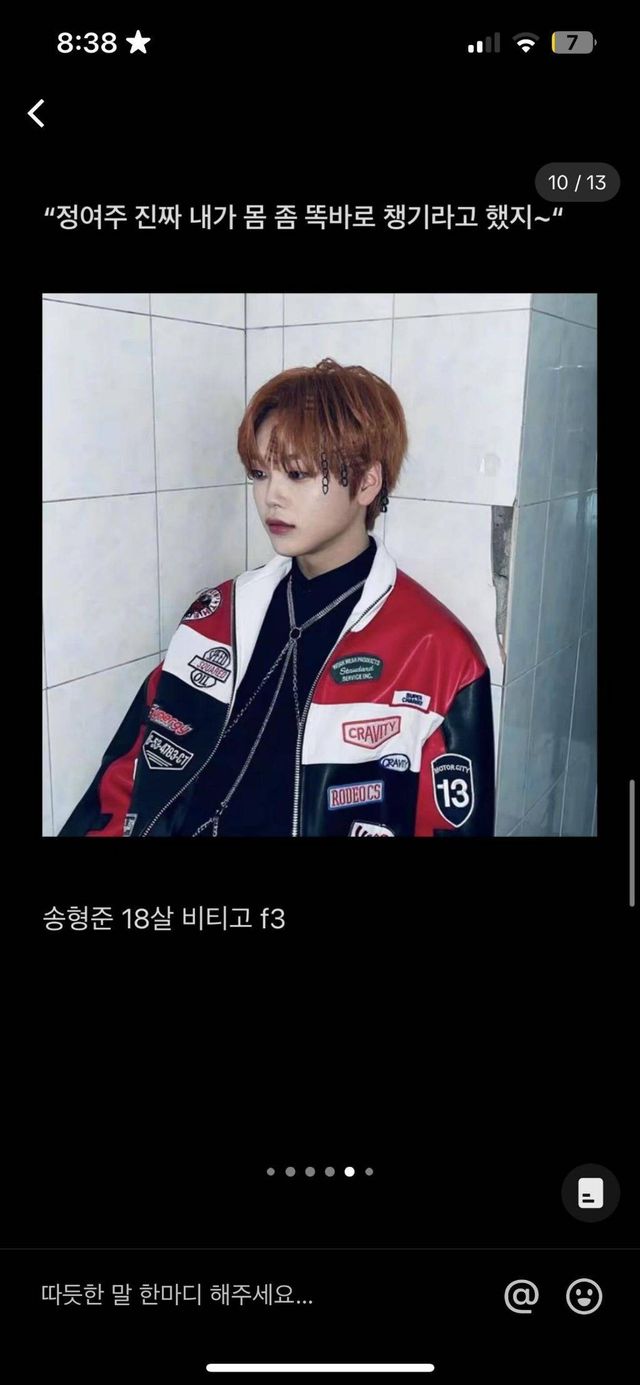The image size is (640, 1385).
Task: Go back using the top-left arrow
Action: tap(37, 113)
